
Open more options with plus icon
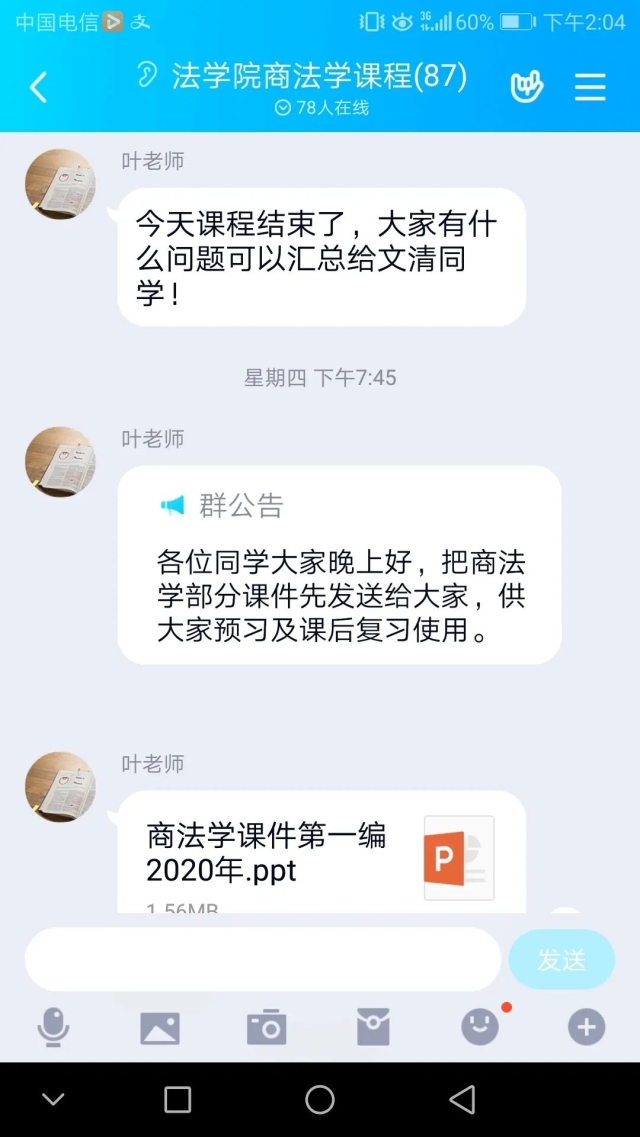[586, 1027]
